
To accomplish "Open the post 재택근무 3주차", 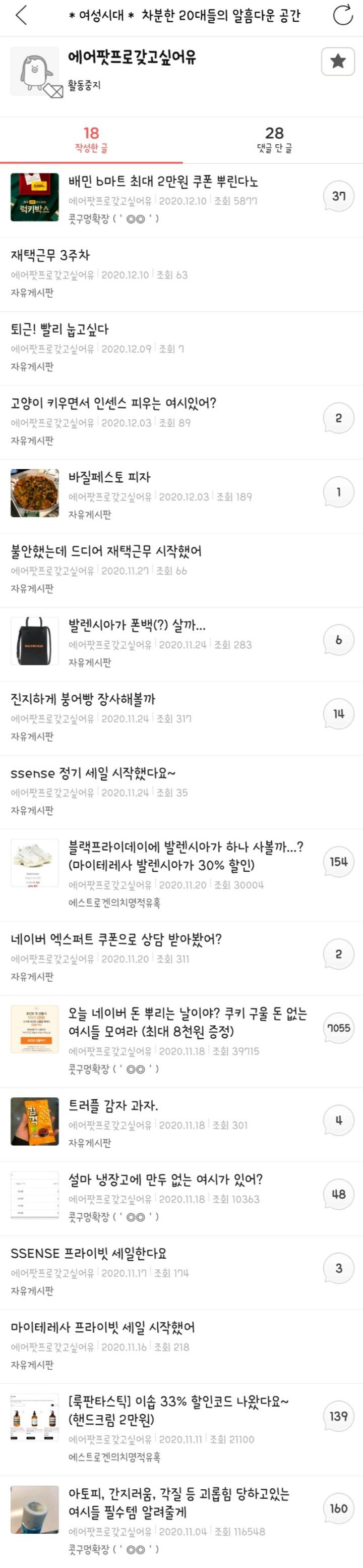I will pos(50,256).
